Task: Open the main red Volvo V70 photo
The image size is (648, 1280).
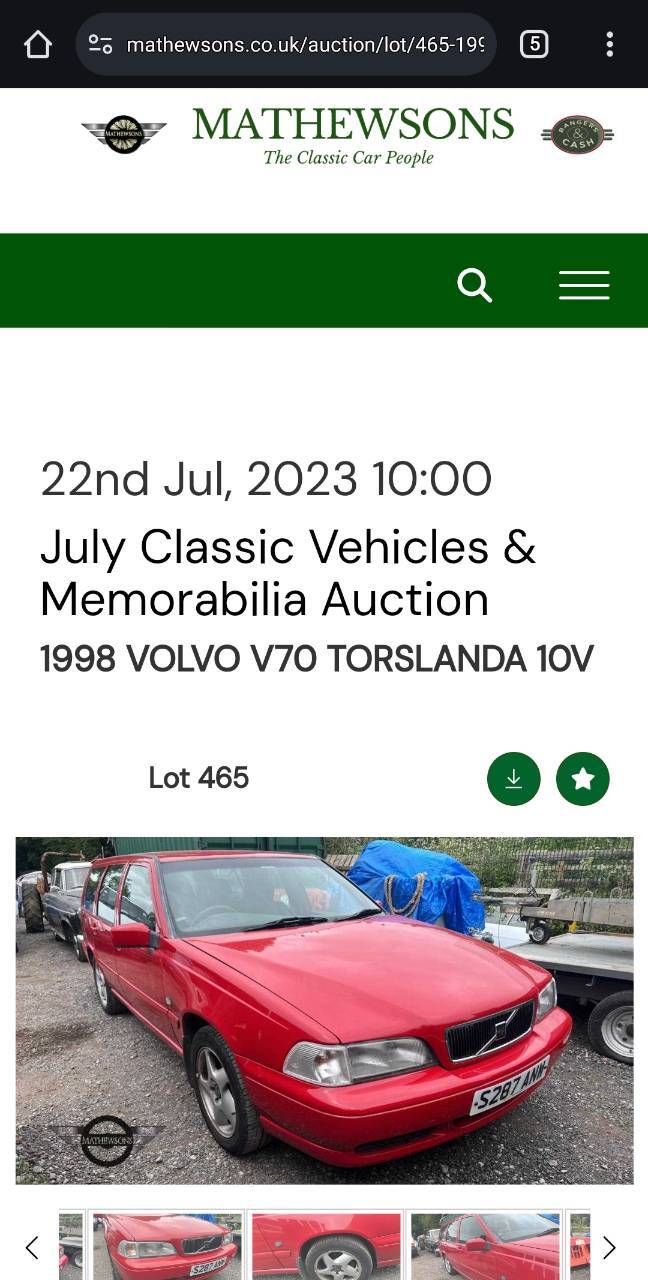Action: pos(324,1010)
